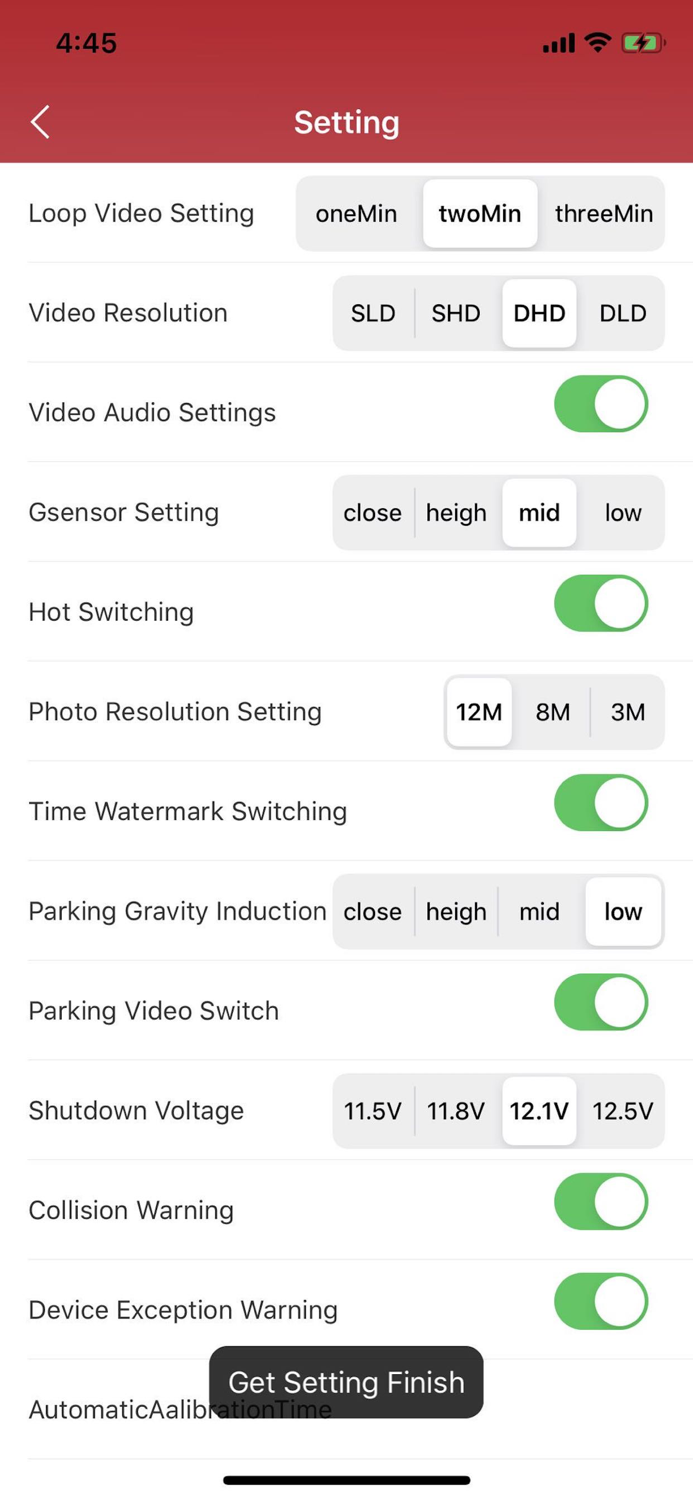
Task: Switch off Device Exception Warning
Action: [601, 1302]
